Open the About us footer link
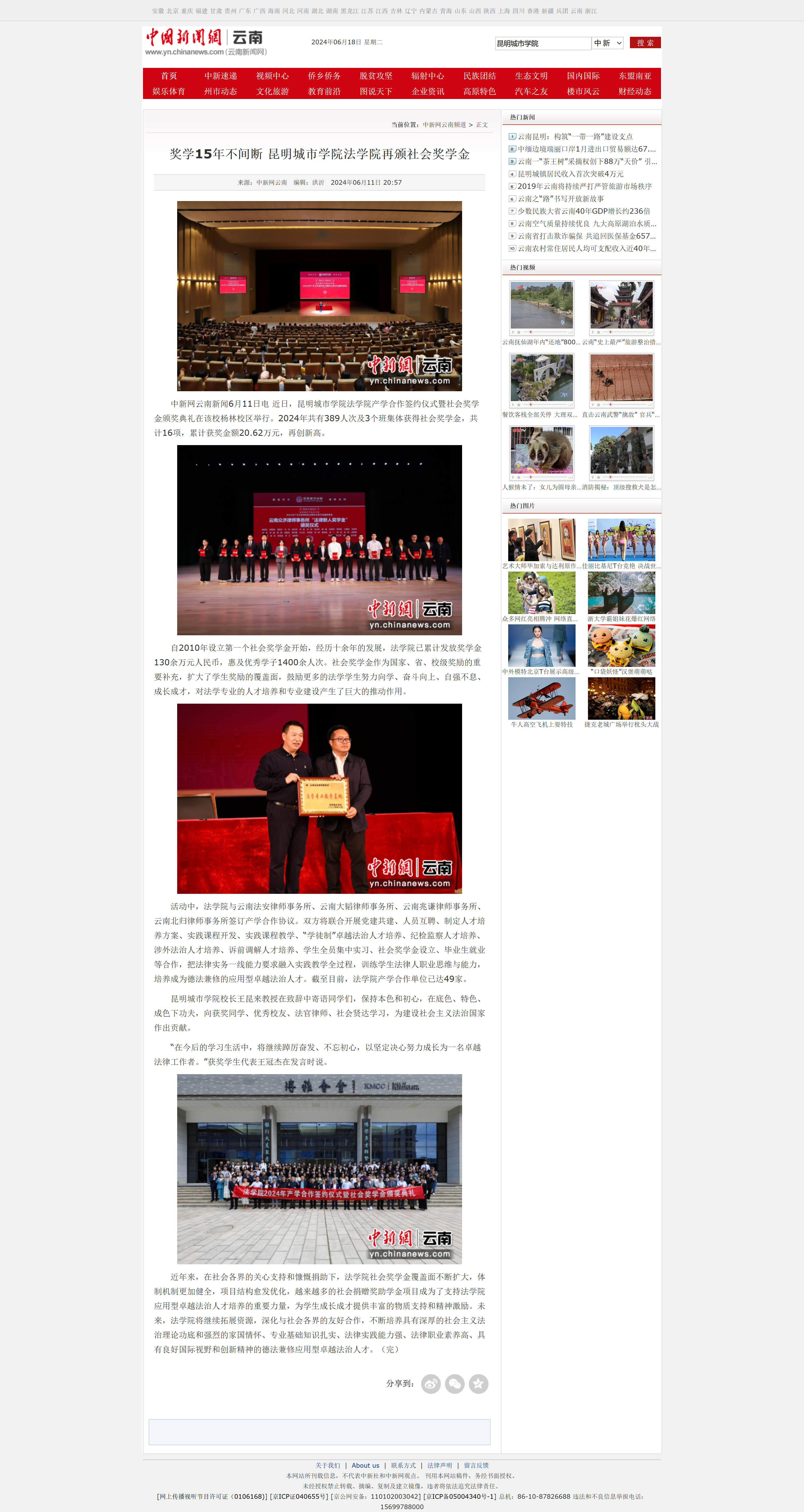Viewport: 804px width, 1512px height. coord(365,1465)
